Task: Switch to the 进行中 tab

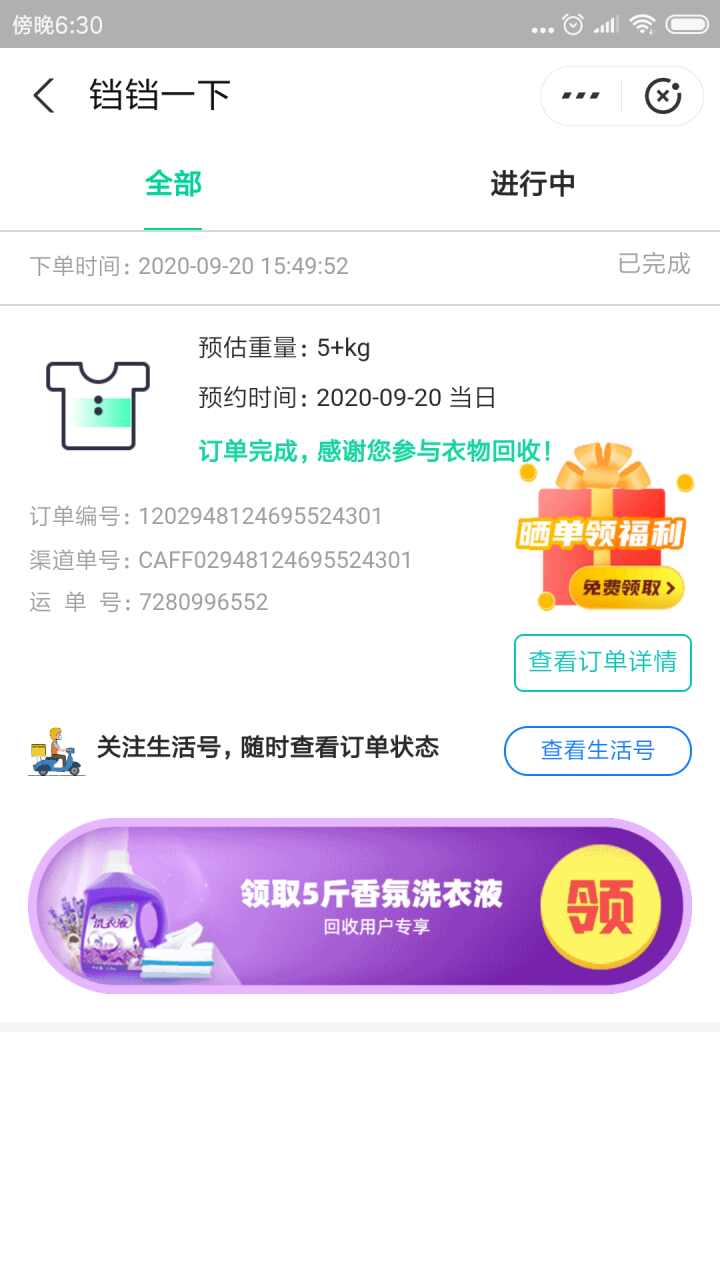Action: 532,184
